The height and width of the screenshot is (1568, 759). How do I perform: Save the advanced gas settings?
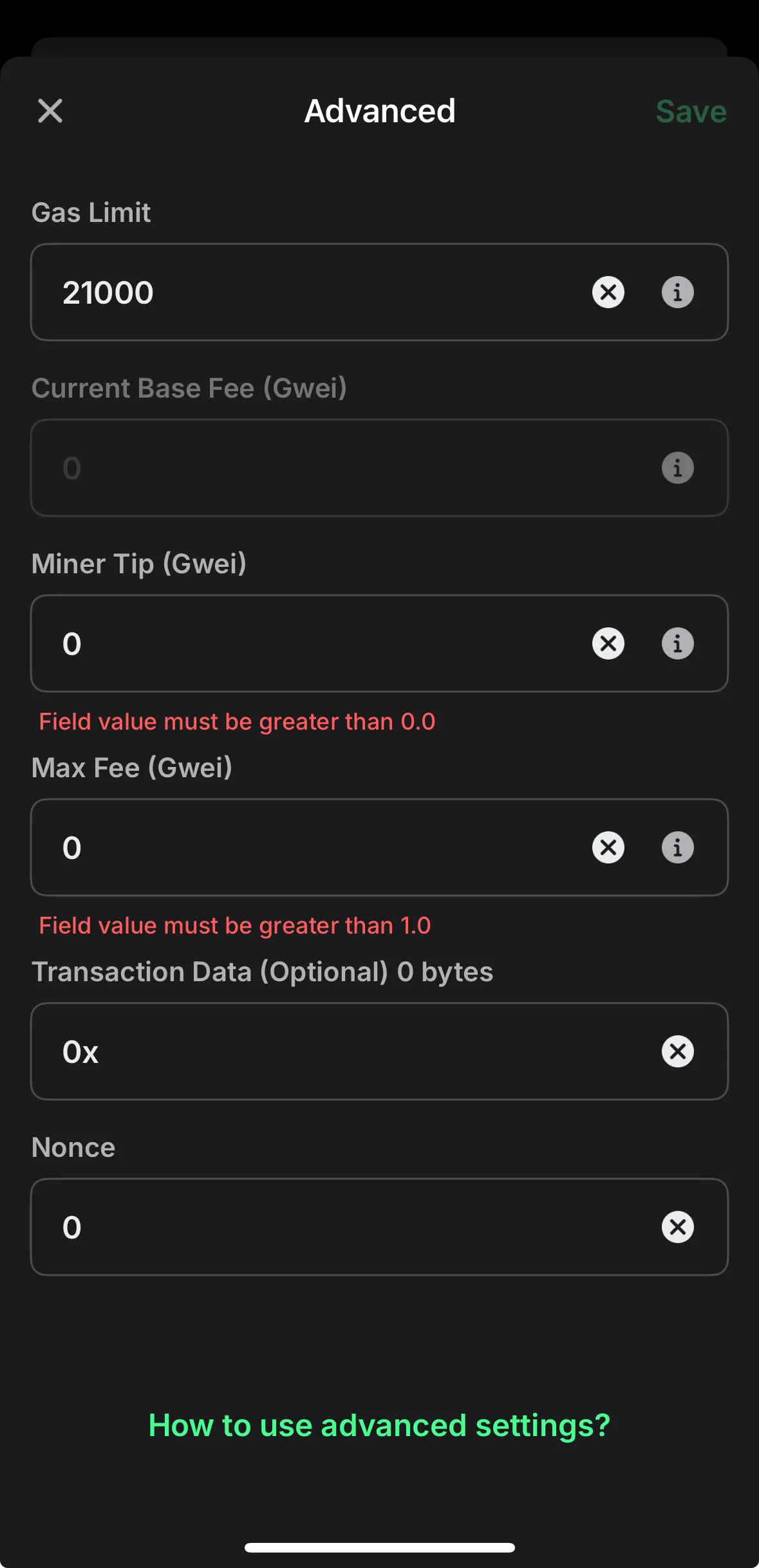(690, 111)
